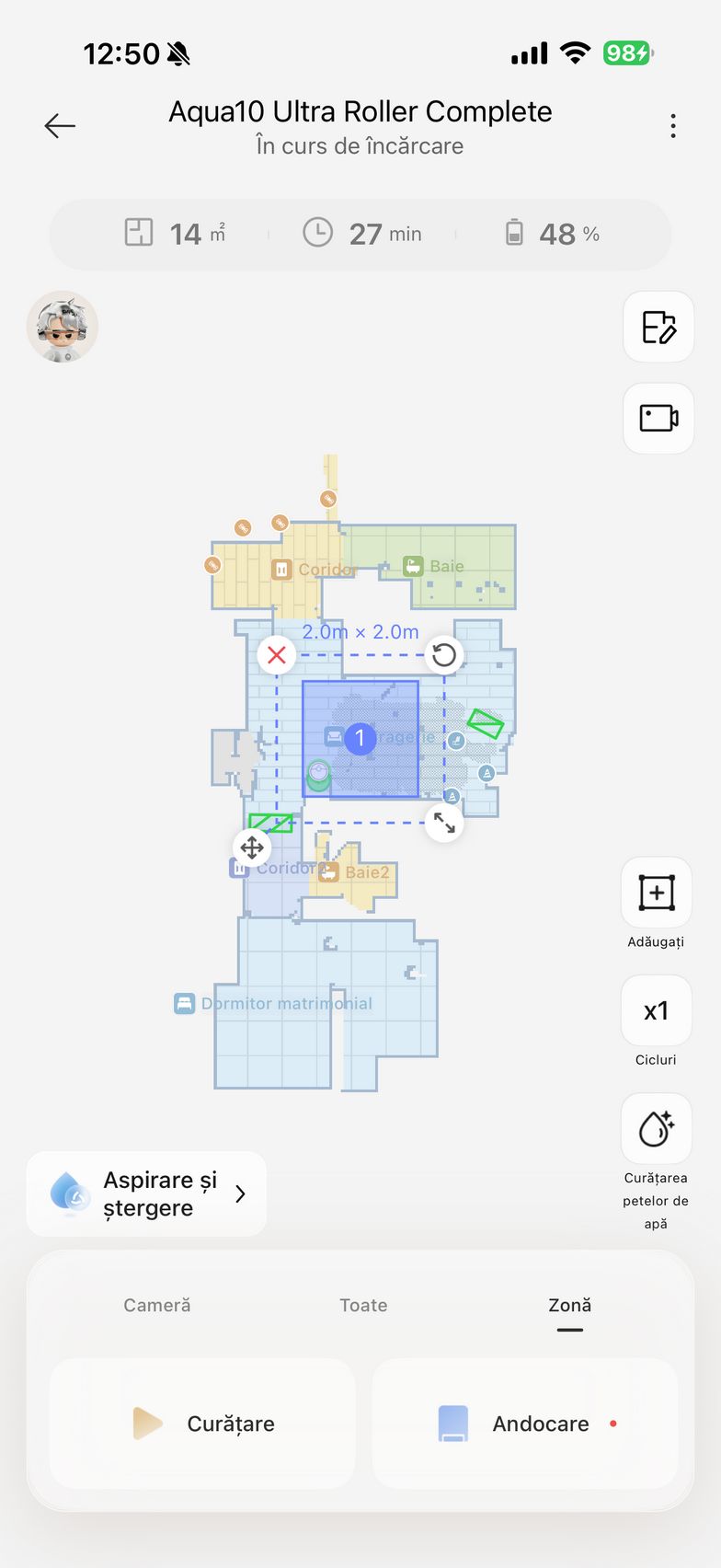This screenshot has height=1568, width=721.
Task: Remove the zone with the red X
Action: 277,655
